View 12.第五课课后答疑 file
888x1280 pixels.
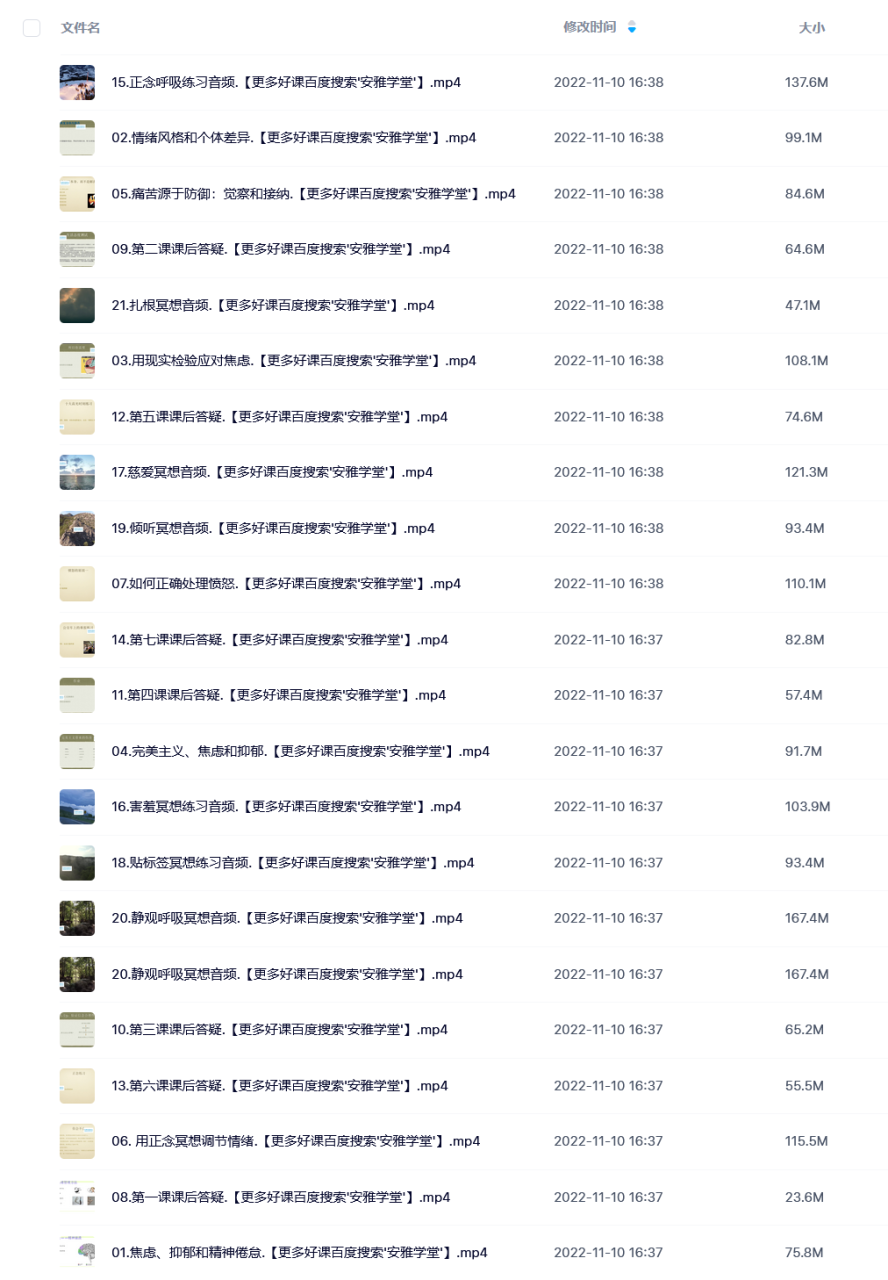[280, 417]
